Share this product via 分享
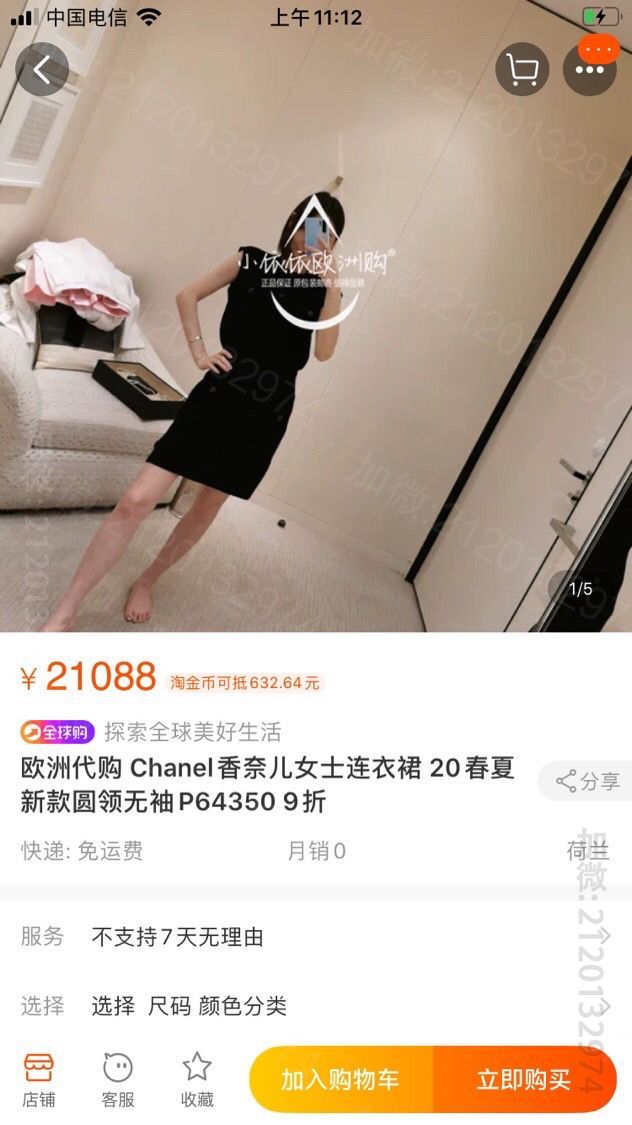Viewport: 632px width, 1125px height. [x=588, y=781]
